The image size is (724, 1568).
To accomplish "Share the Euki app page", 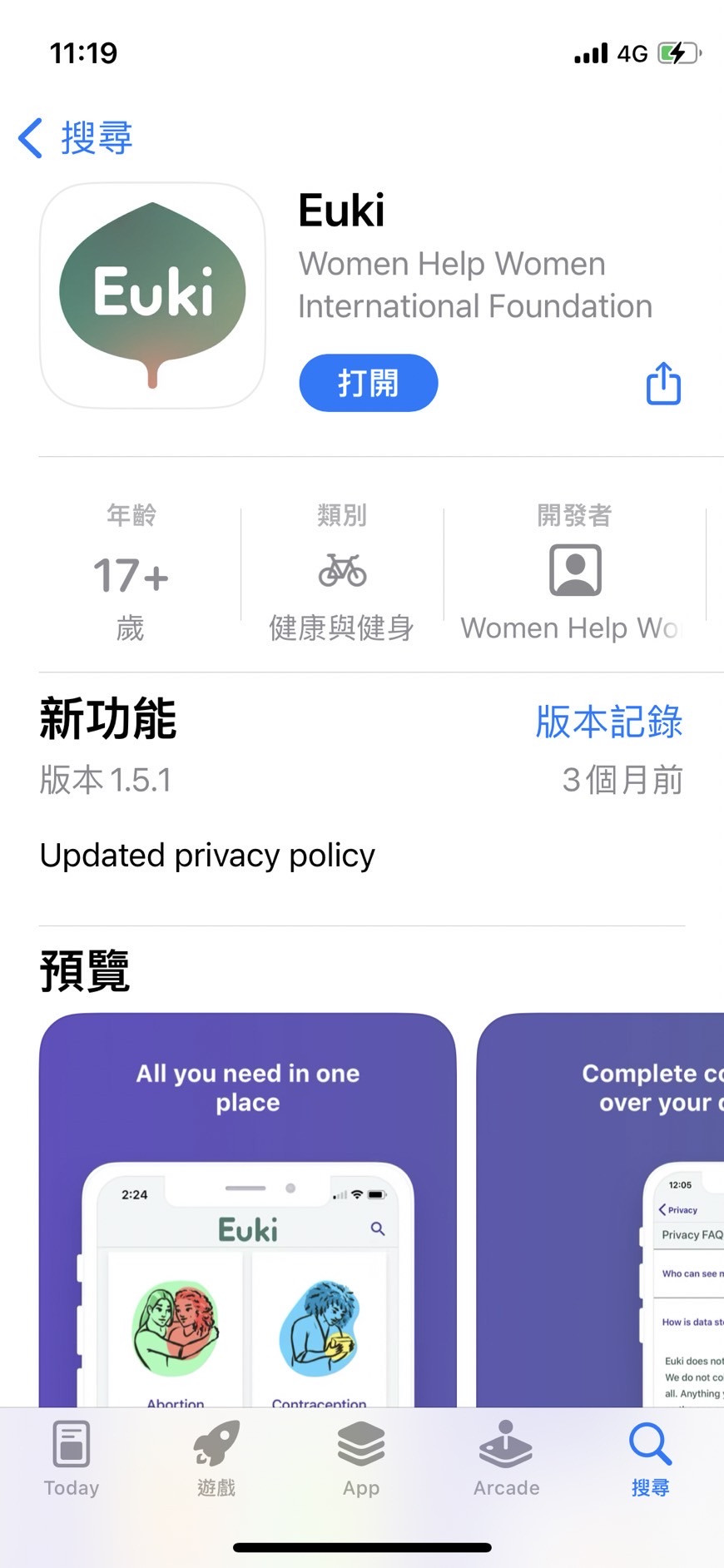I will pos(663,384).
